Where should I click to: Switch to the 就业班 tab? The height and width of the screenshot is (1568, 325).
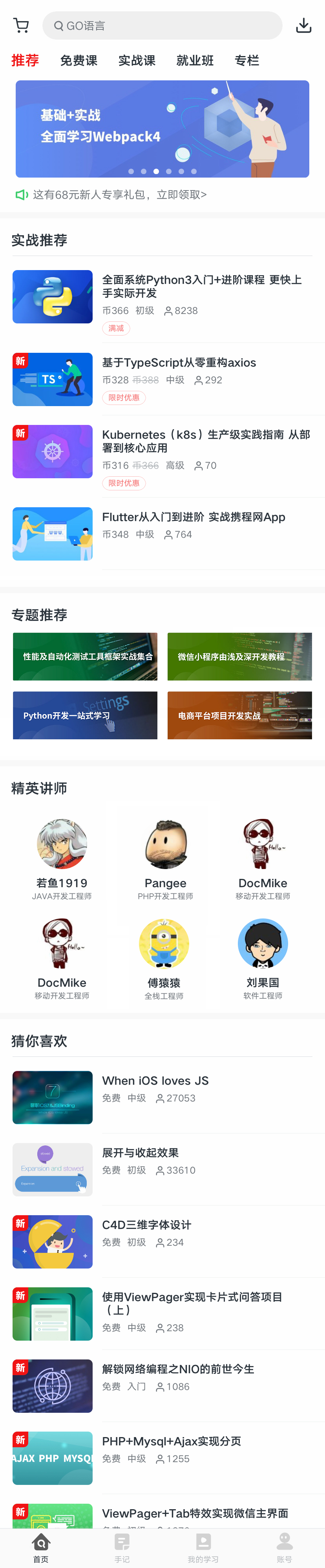[195, 60]
